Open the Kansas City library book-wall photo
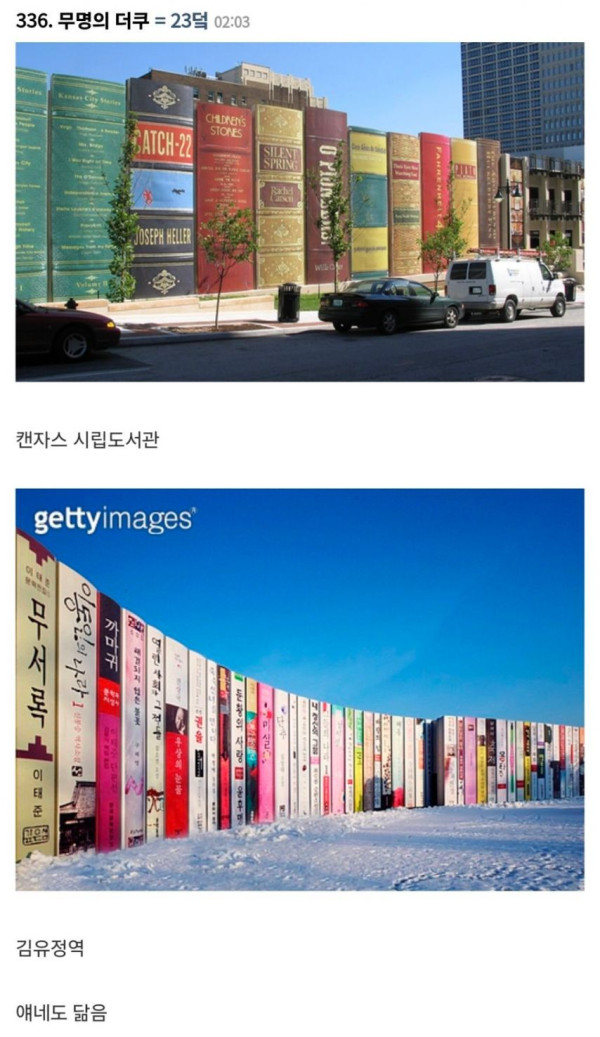This screenshot has width=600, height=1037. [300, 211]
